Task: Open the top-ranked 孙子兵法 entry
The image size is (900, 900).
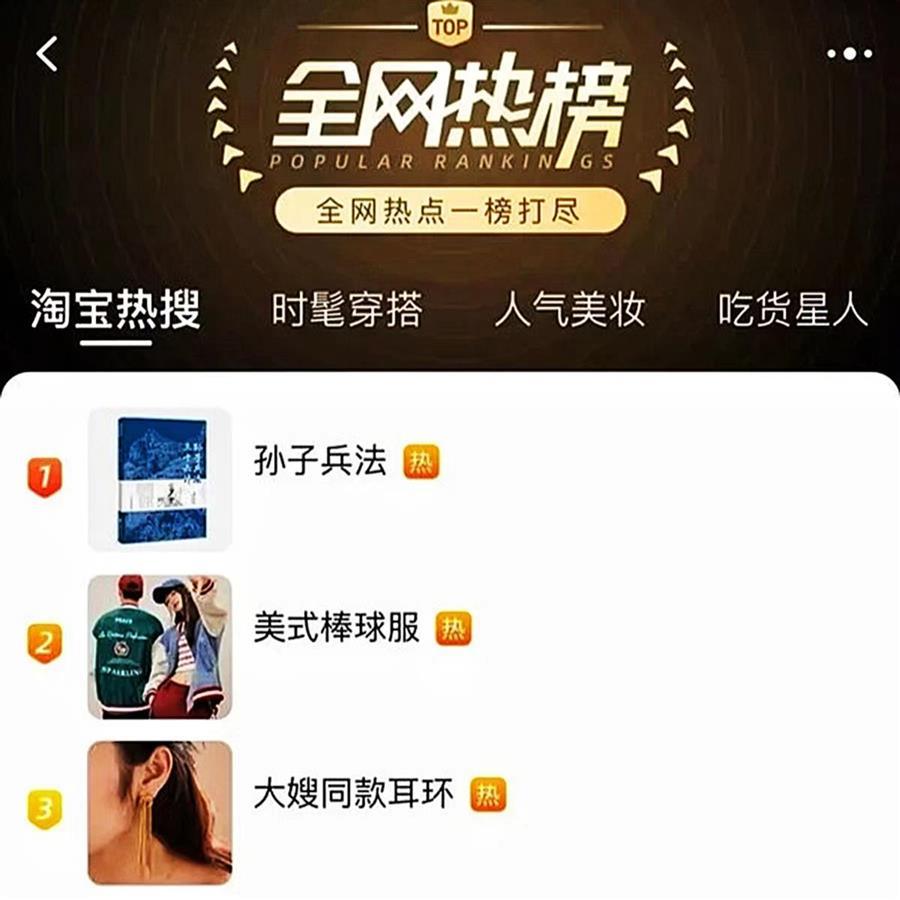Action: pyautogui.click(x=321, y=461)
